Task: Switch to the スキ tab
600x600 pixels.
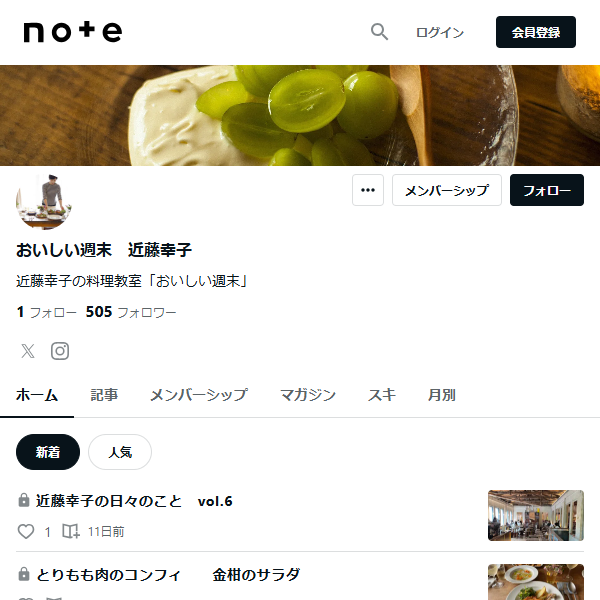Action: (x=382, y=395)
